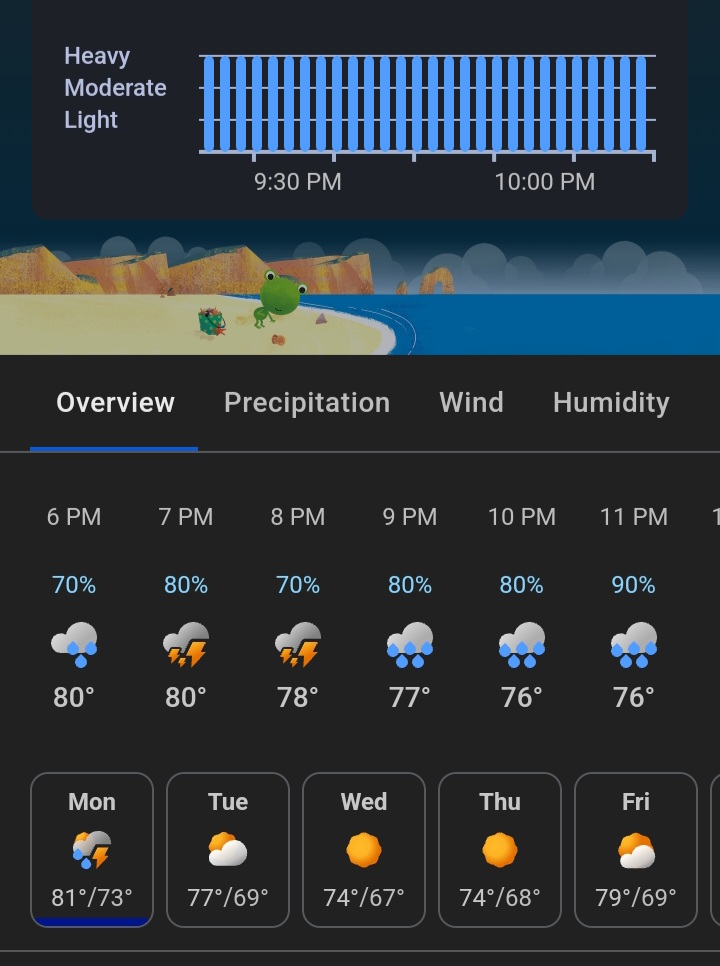The height and width of the screenshot is (966, 720).
Task: View Tuesday's forecast card
Action: [x=228, y=849]
